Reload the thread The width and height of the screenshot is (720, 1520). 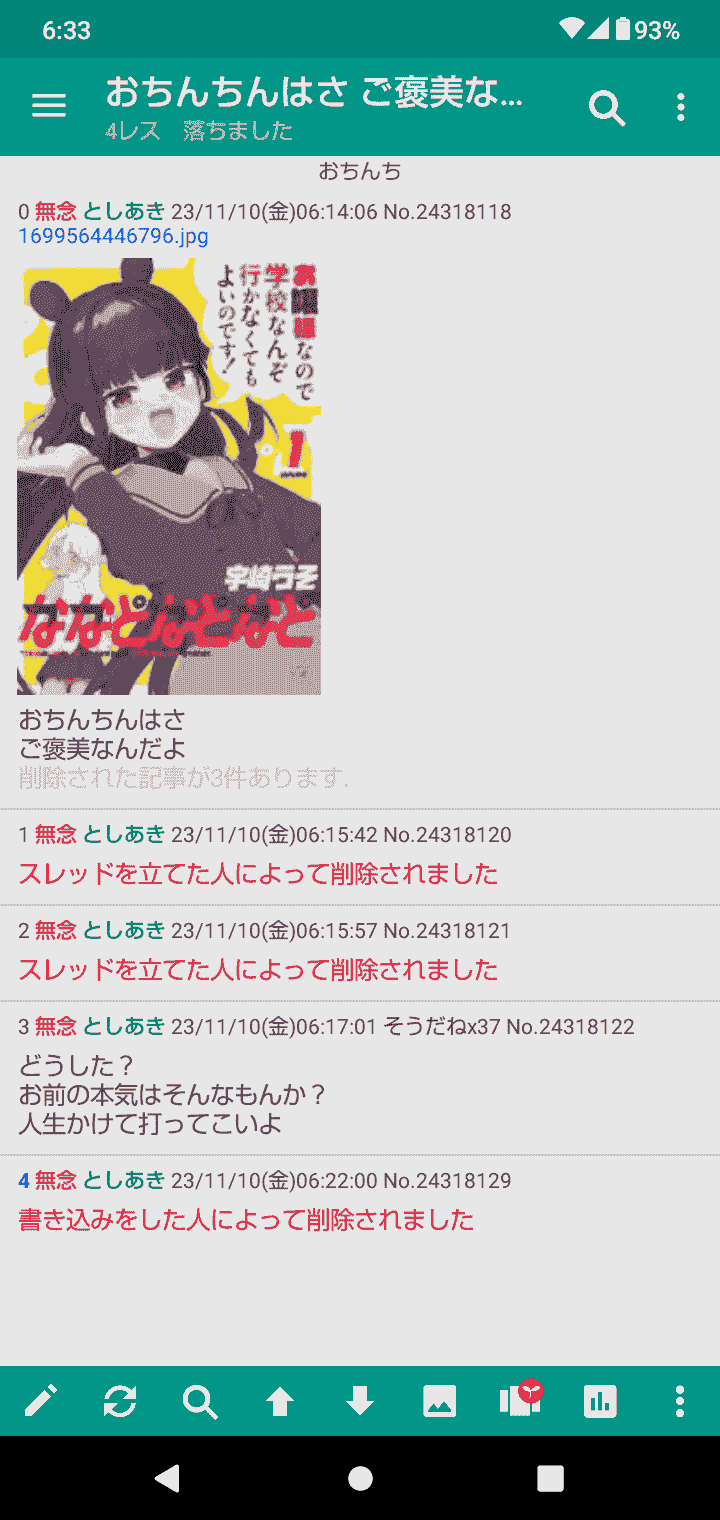(120, 1401)
